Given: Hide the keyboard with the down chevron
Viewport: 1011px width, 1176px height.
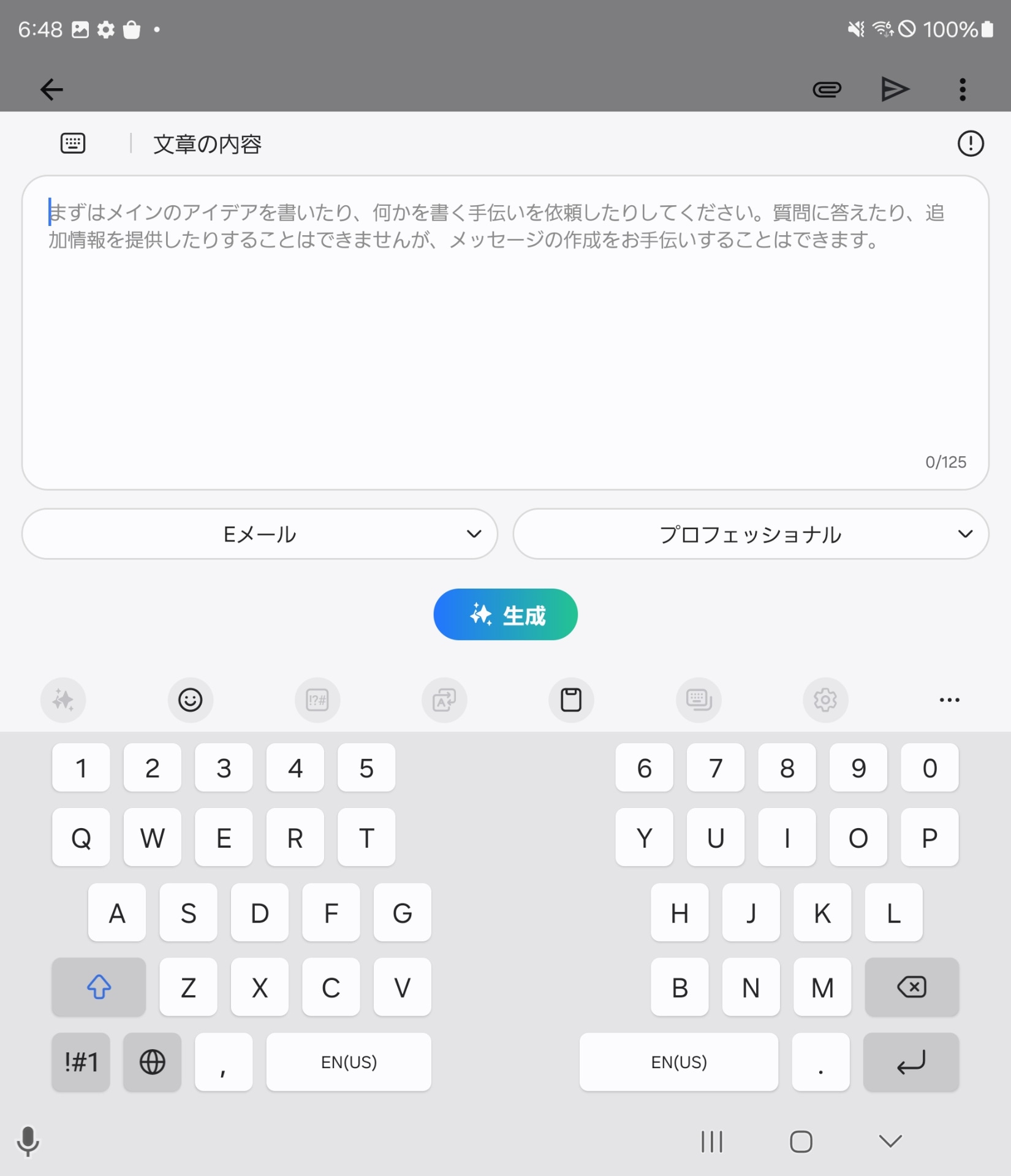Looking at the screenshot, I should click(890, 1141).
